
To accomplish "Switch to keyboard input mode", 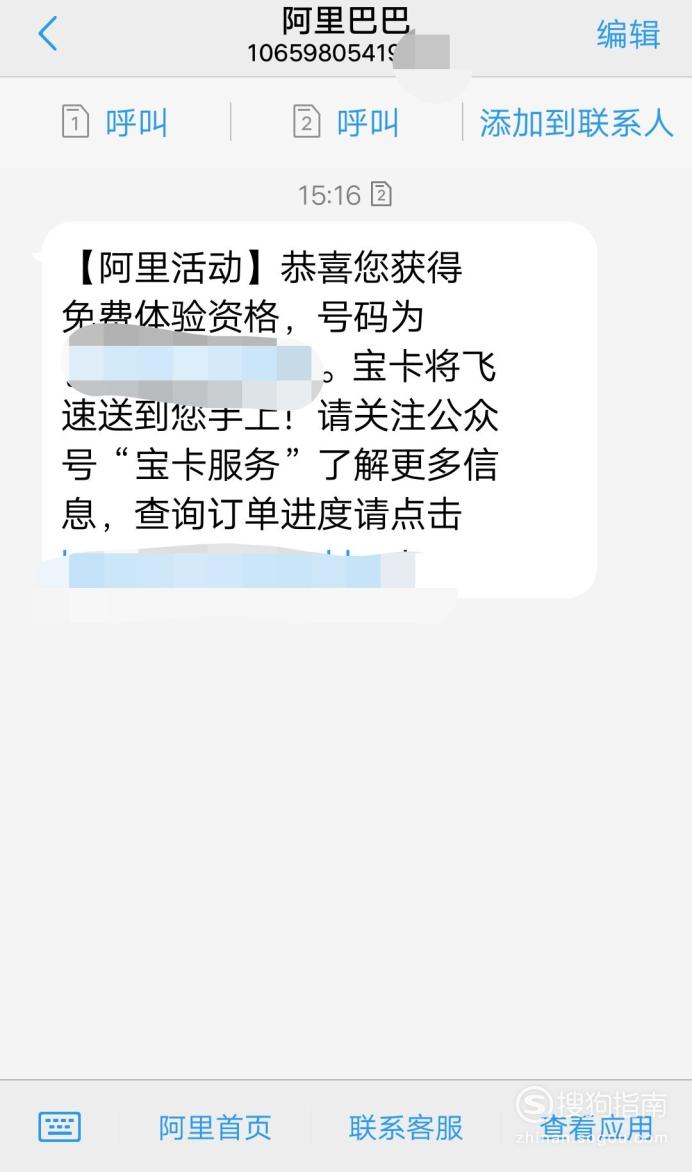I will [60, 1126].
